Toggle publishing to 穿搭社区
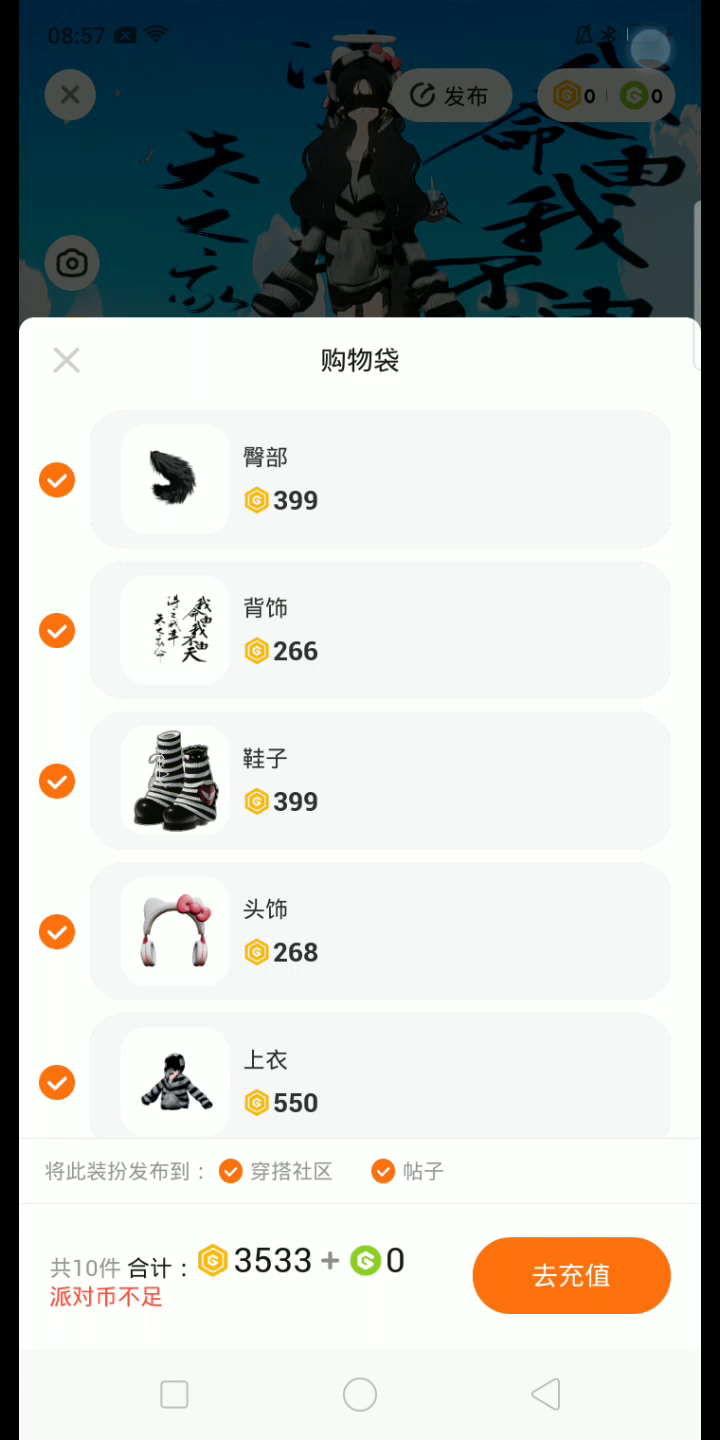Screen dimensions: 720x1440 [x=231, y=1171]
